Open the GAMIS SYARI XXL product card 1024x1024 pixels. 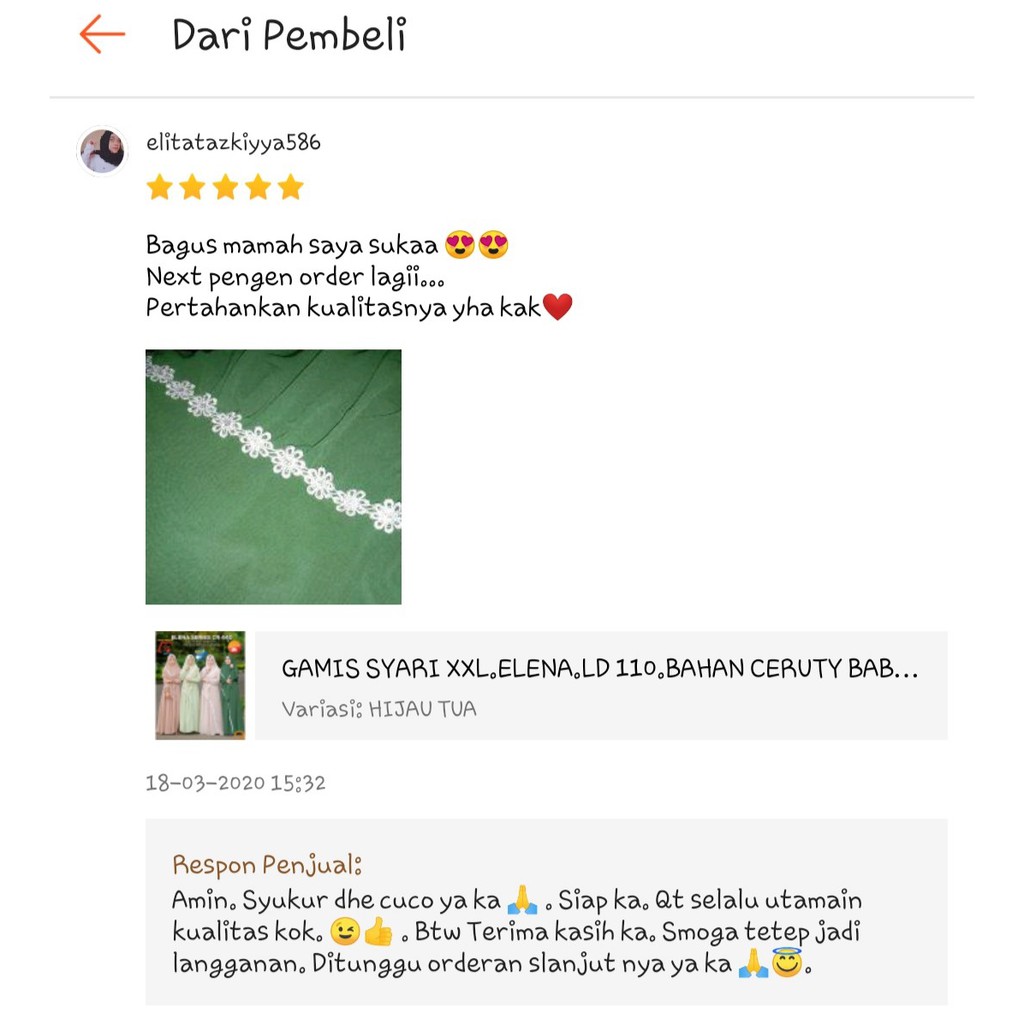600,685
